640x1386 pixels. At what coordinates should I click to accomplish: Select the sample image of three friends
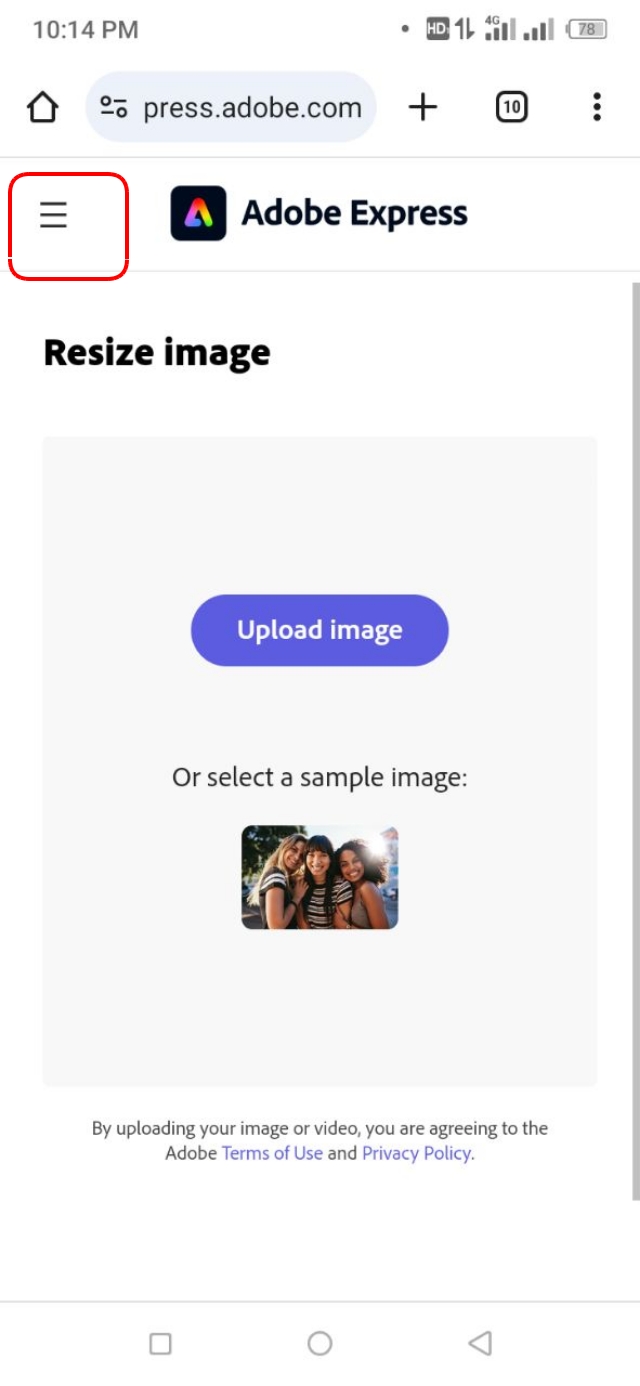point(320,877)
